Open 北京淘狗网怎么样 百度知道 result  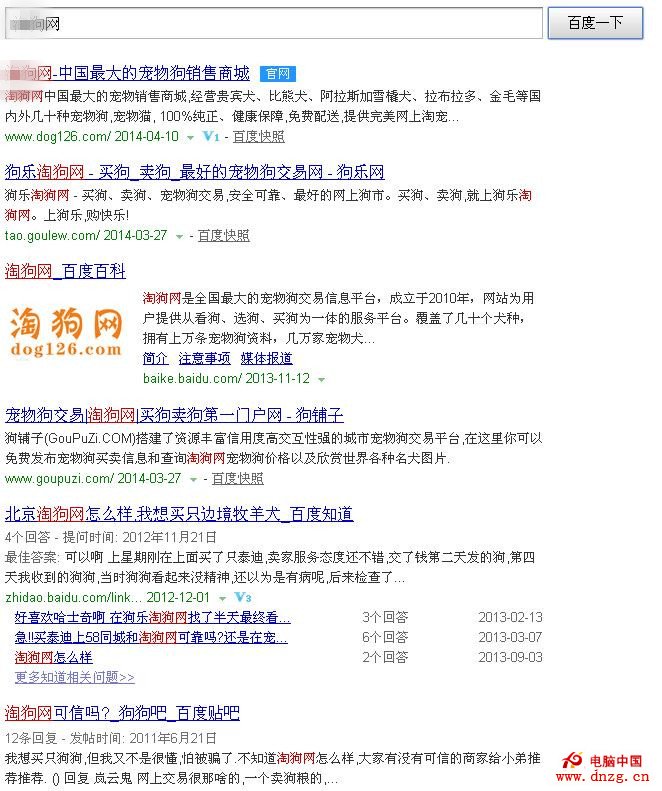pyautogui.click(x=179, y=514)
